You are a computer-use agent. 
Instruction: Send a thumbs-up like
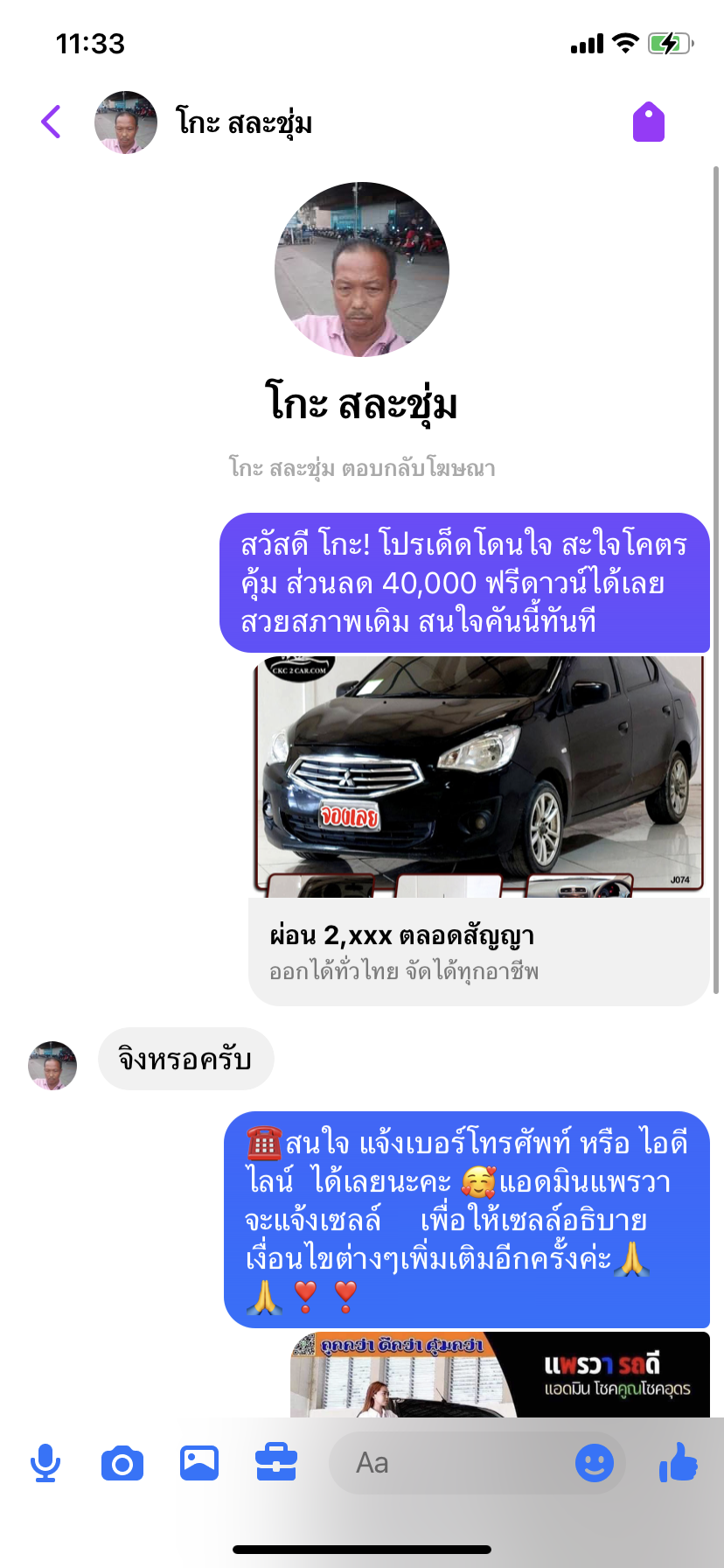click(x=679, y=1462)
